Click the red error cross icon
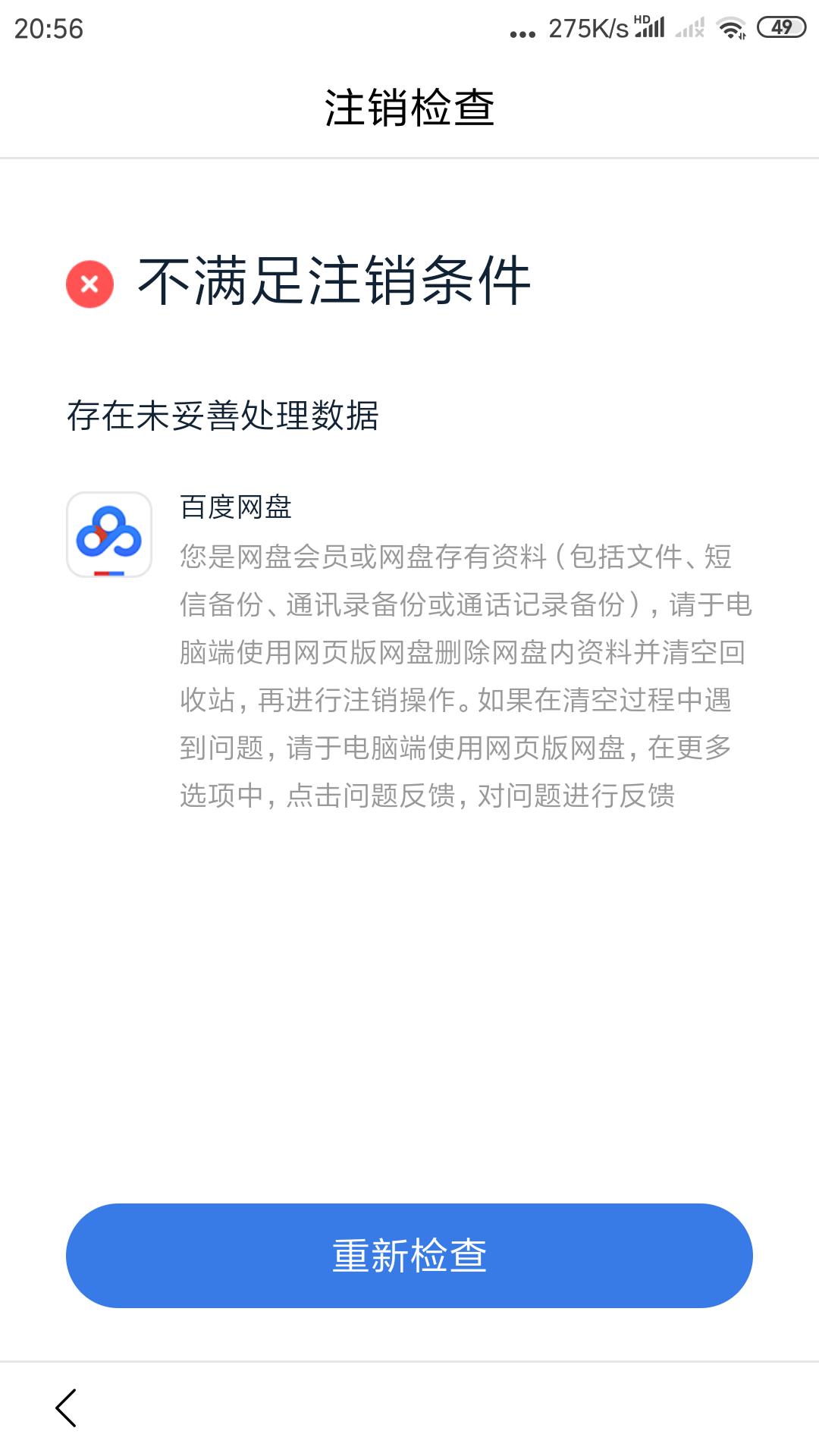Viewport: 819px width, 1456px height. tap(89, 284)
